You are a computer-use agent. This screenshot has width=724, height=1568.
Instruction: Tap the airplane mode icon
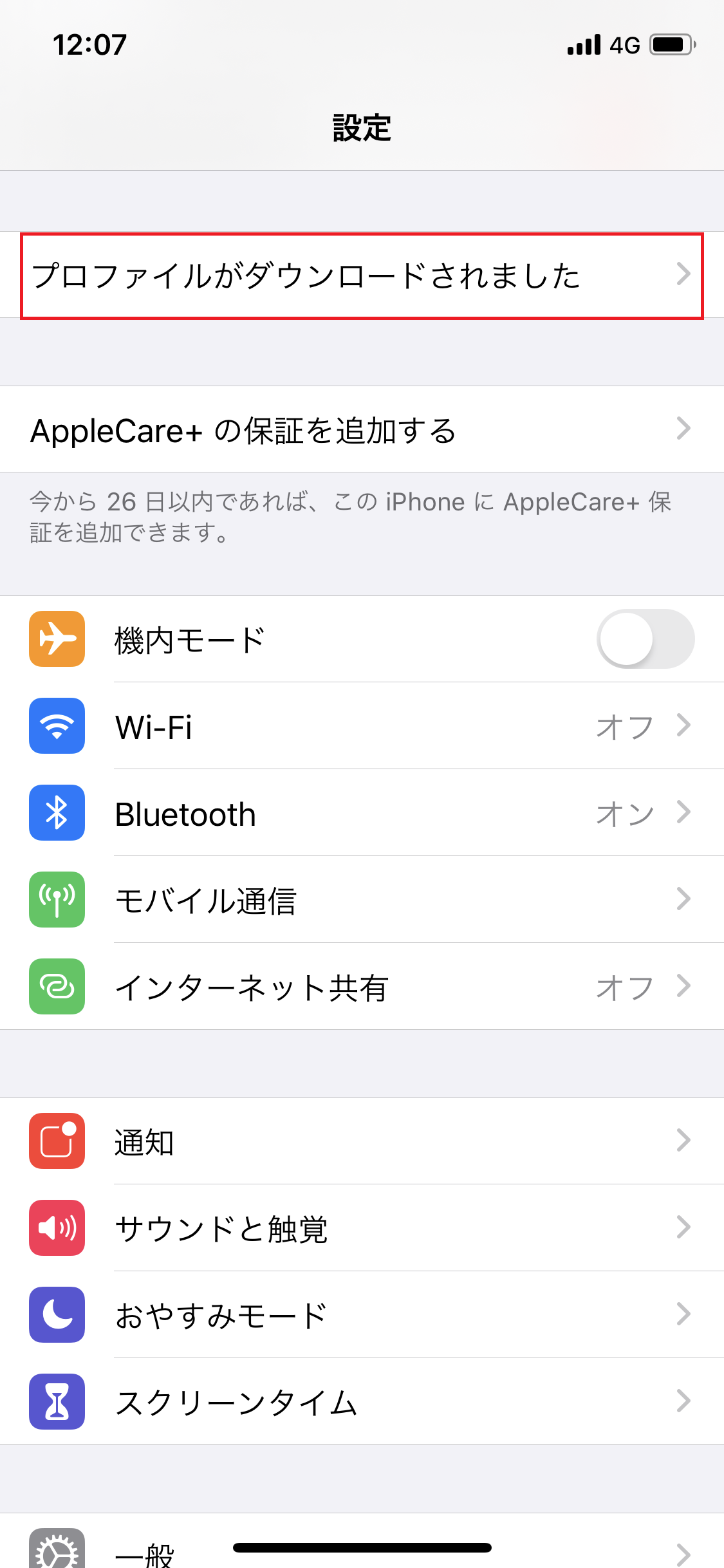[57, 639]
